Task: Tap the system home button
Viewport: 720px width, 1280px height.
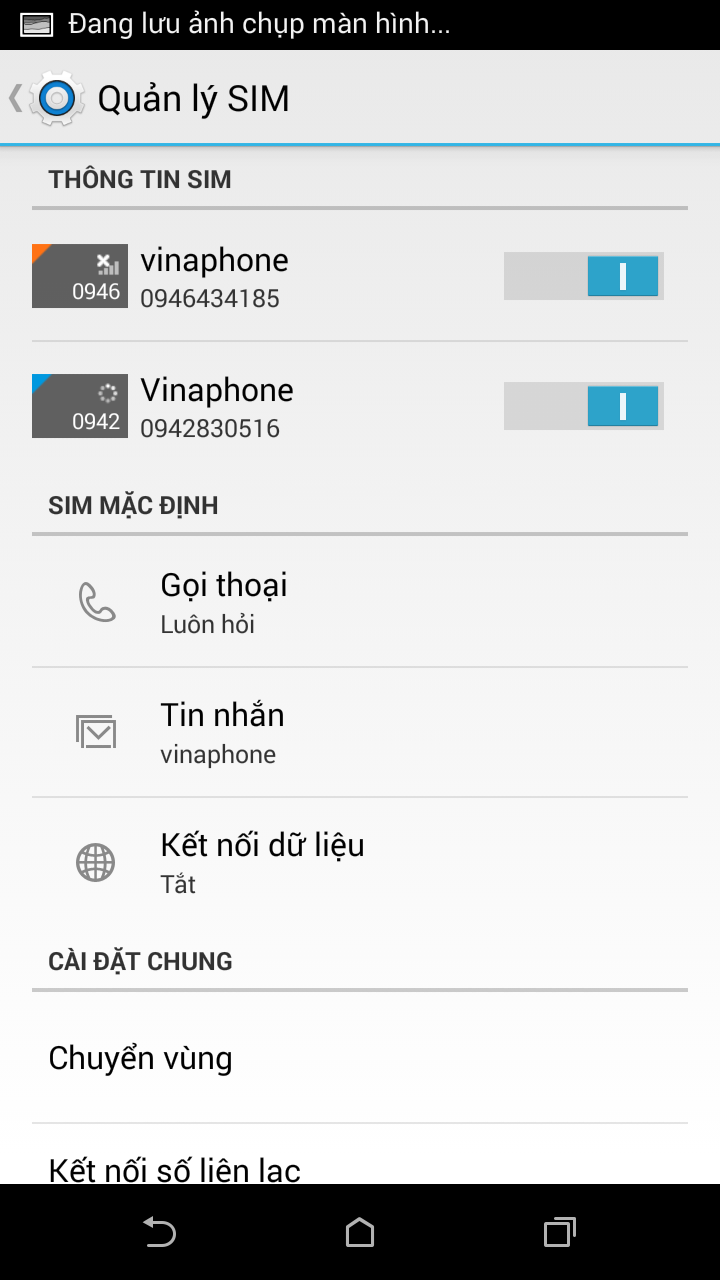Action: click(x=360, y=1232)
